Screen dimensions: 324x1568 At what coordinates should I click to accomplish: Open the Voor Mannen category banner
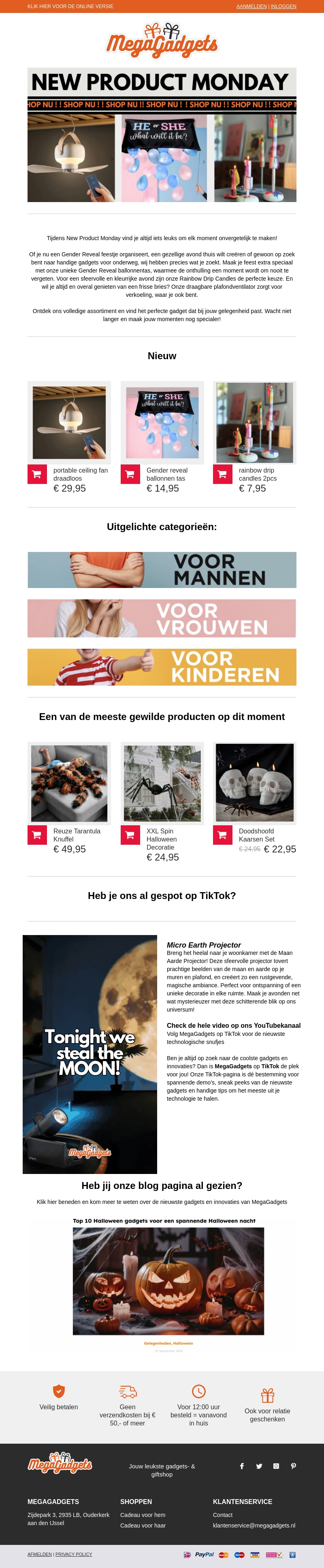coord(162,570)
